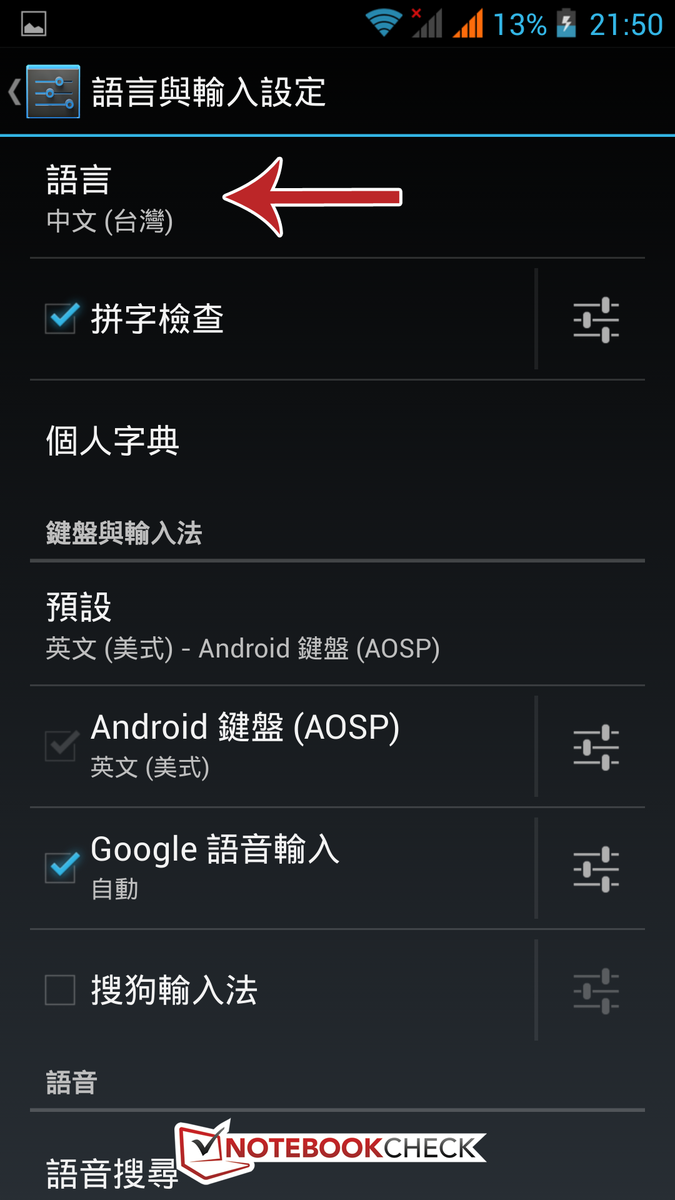The height and width of the screenshot is (1200, 675).
Task: Open settings for 拼字檢查
Action: pos(595,320)
